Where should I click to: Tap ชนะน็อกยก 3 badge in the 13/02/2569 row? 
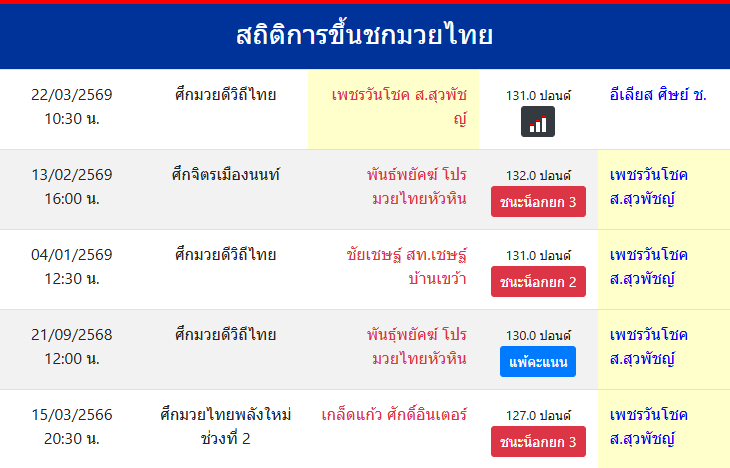(x=538, y=202)
